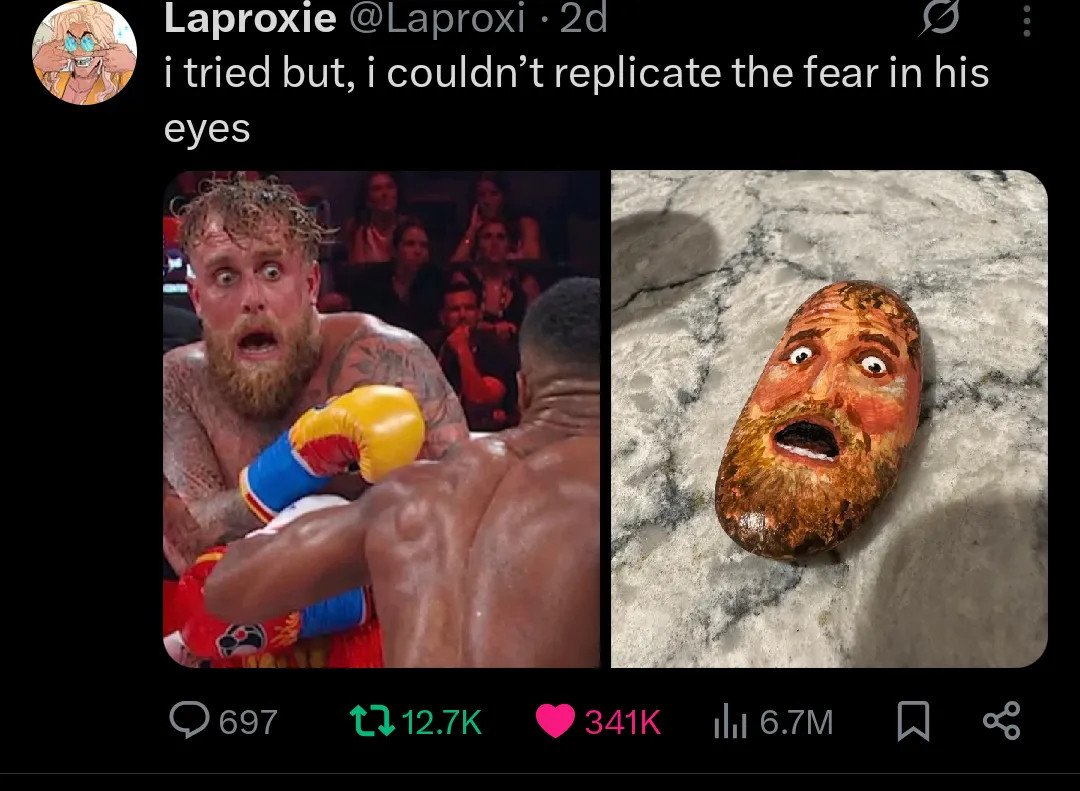Tap the repost icon showing 12.7K
Screen dimensions: 1080x791
(369, 721)
